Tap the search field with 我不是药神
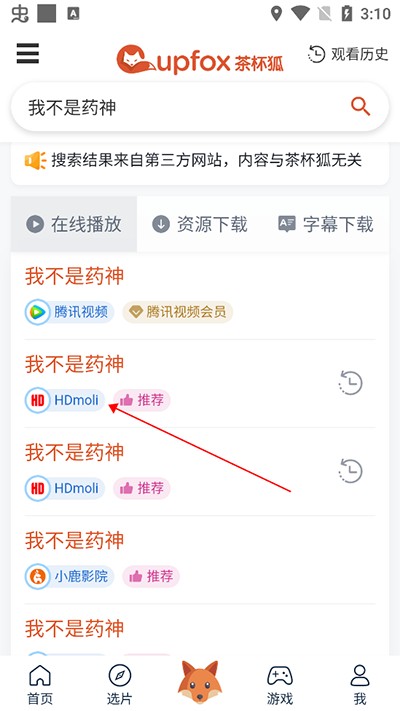Viewport: 400px width, 711px height. point(200,107)
